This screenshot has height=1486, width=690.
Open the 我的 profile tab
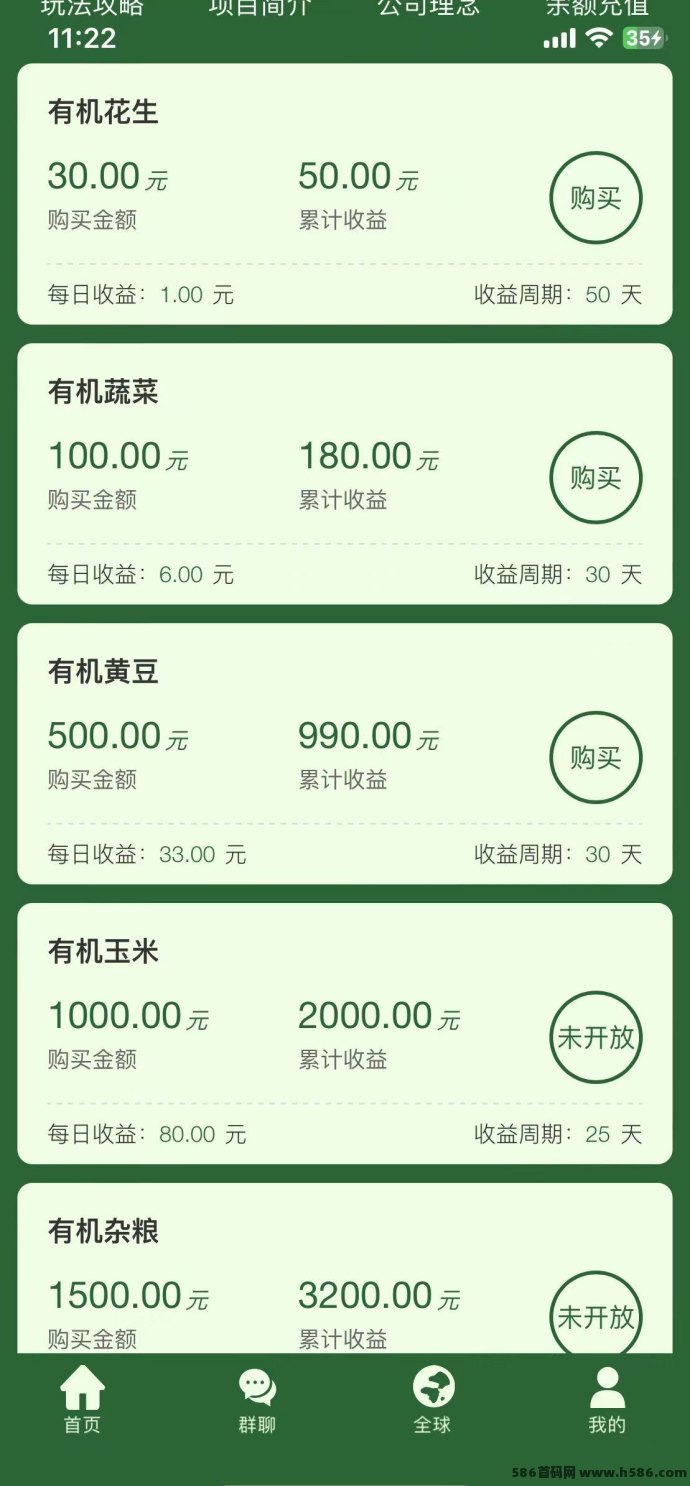click(607, 1400)
